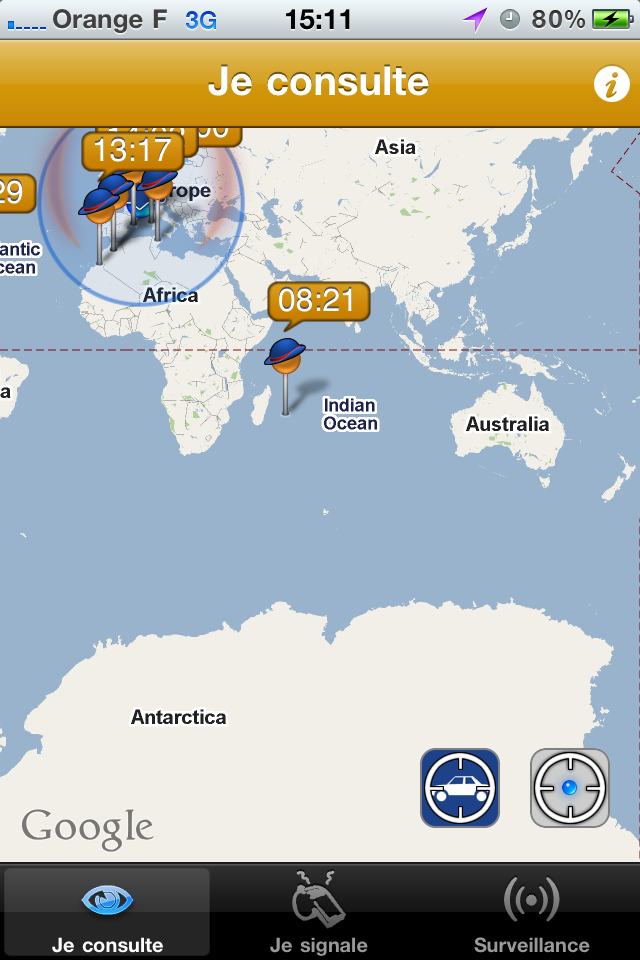The image size is (640, 960).
Task: Center the map on my location
Action: [569, 788]
